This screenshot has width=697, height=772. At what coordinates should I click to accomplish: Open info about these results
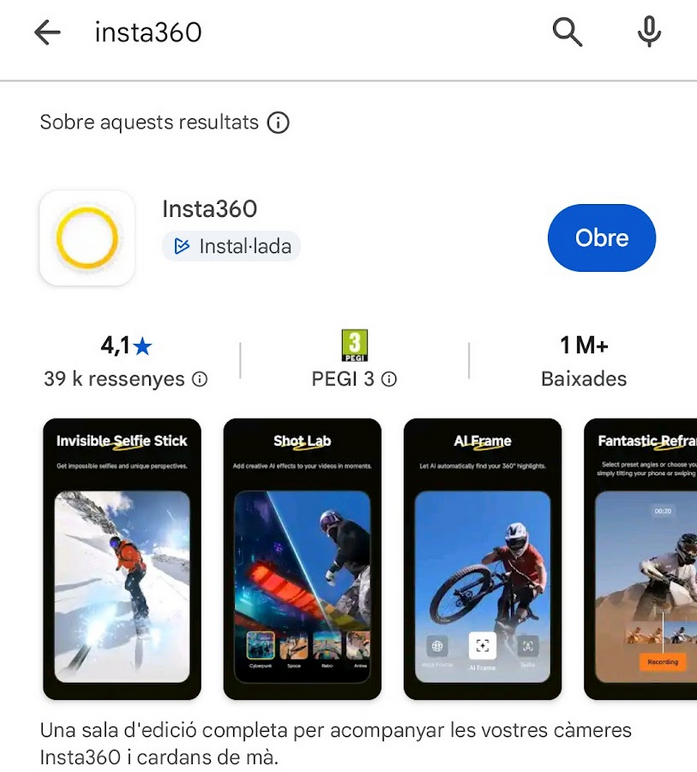pos(279,123)
